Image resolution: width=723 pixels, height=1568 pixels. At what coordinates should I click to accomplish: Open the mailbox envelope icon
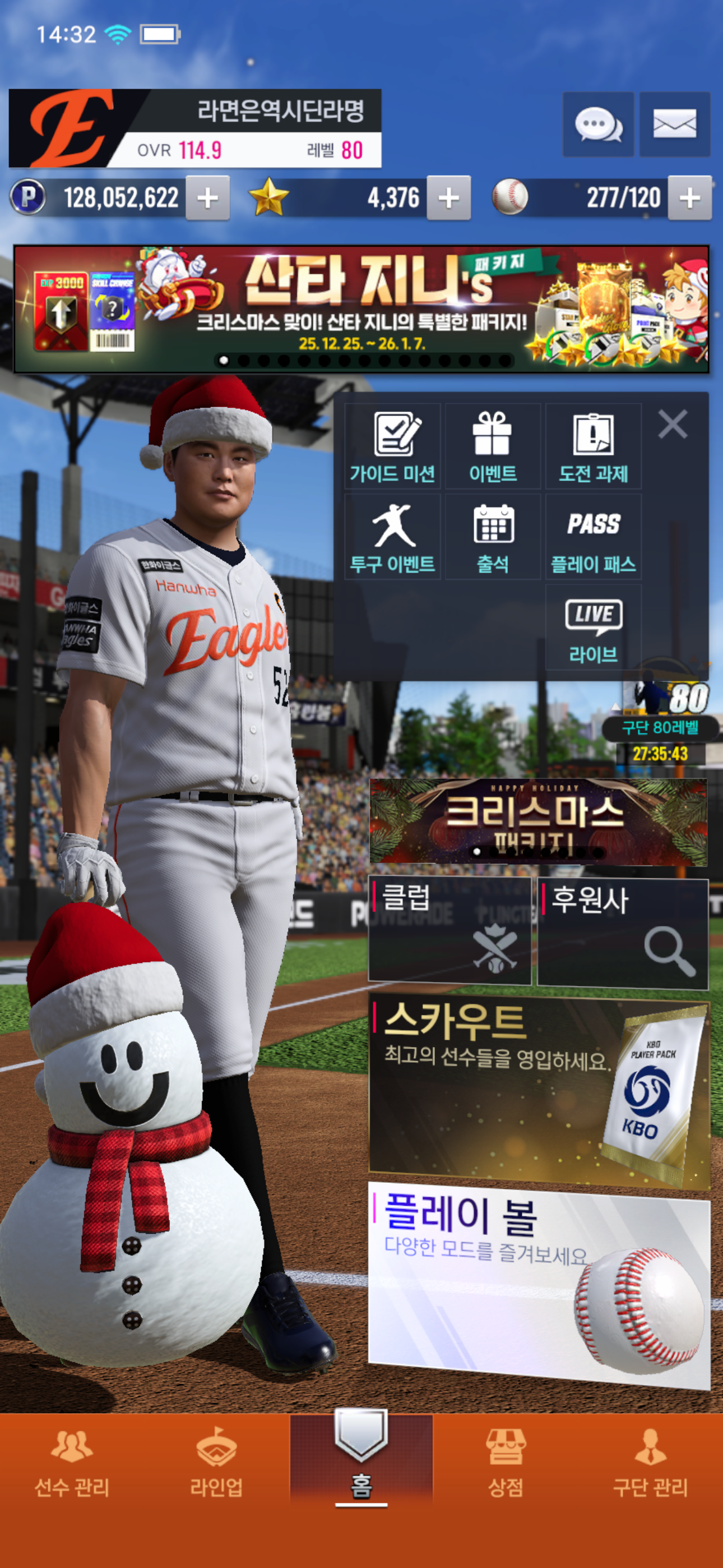pos(674,125)
